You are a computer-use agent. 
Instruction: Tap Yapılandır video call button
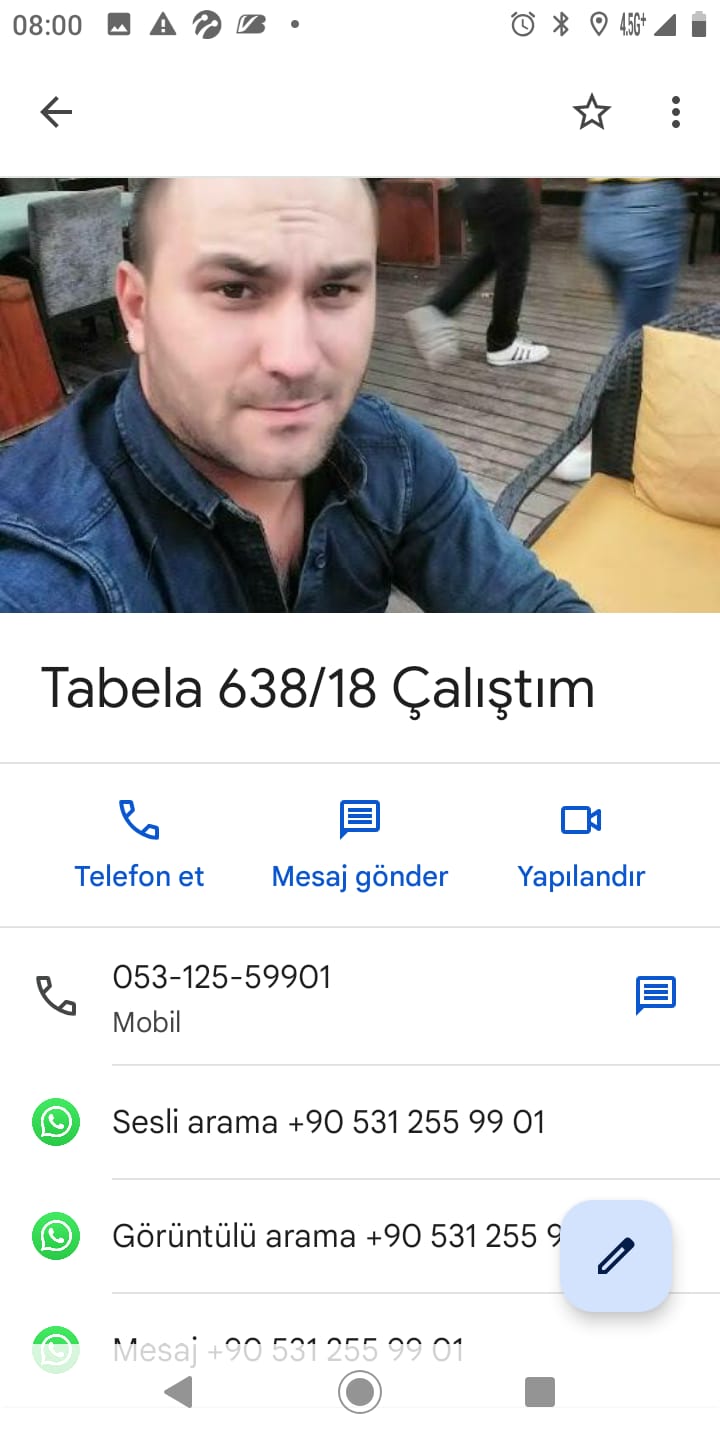pos(580,845)
